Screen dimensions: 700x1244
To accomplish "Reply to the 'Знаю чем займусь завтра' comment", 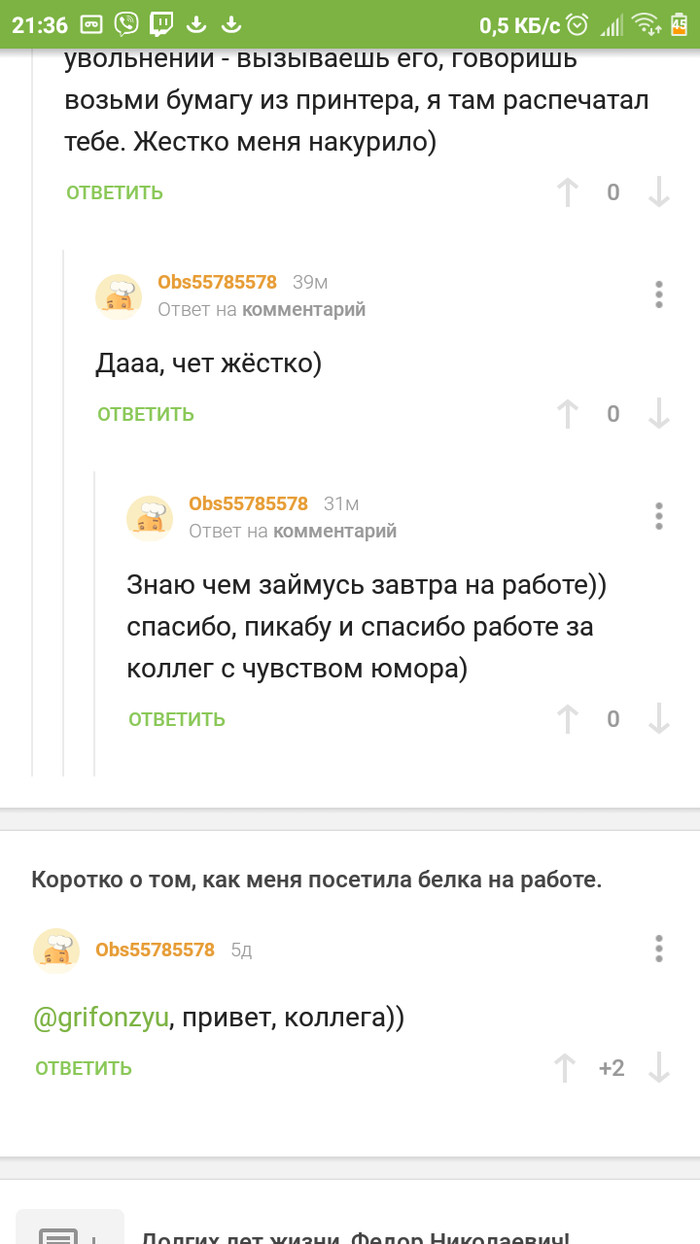I will 176,719.
